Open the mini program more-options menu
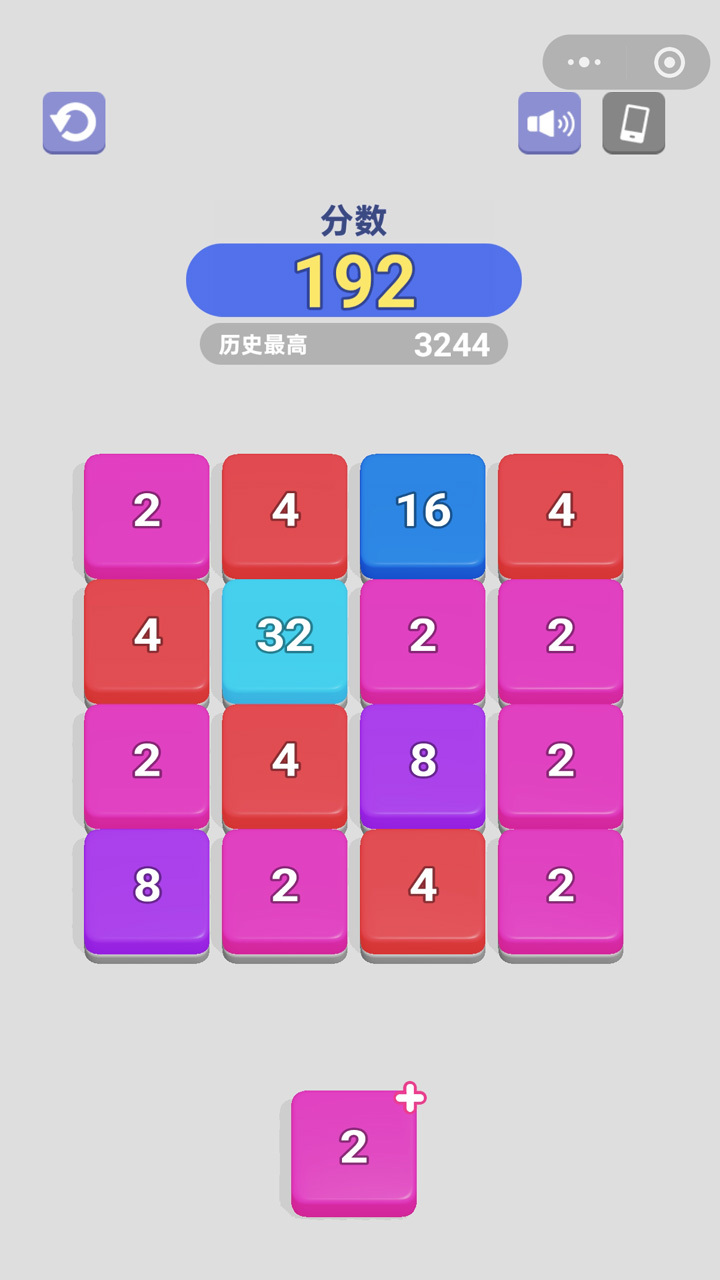This screenshot has width=720, height=1280. click(x=584, y=62)
